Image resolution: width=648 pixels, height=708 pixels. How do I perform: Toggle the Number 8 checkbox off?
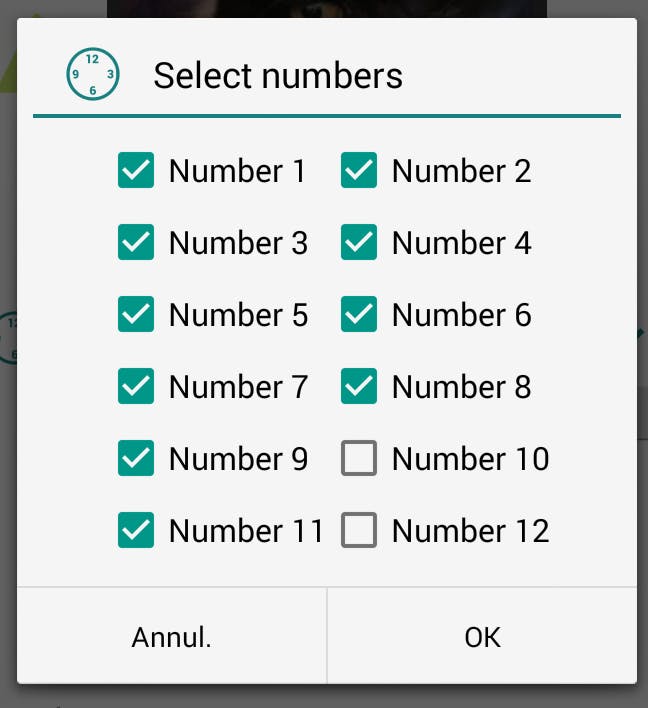coord(359,387)
